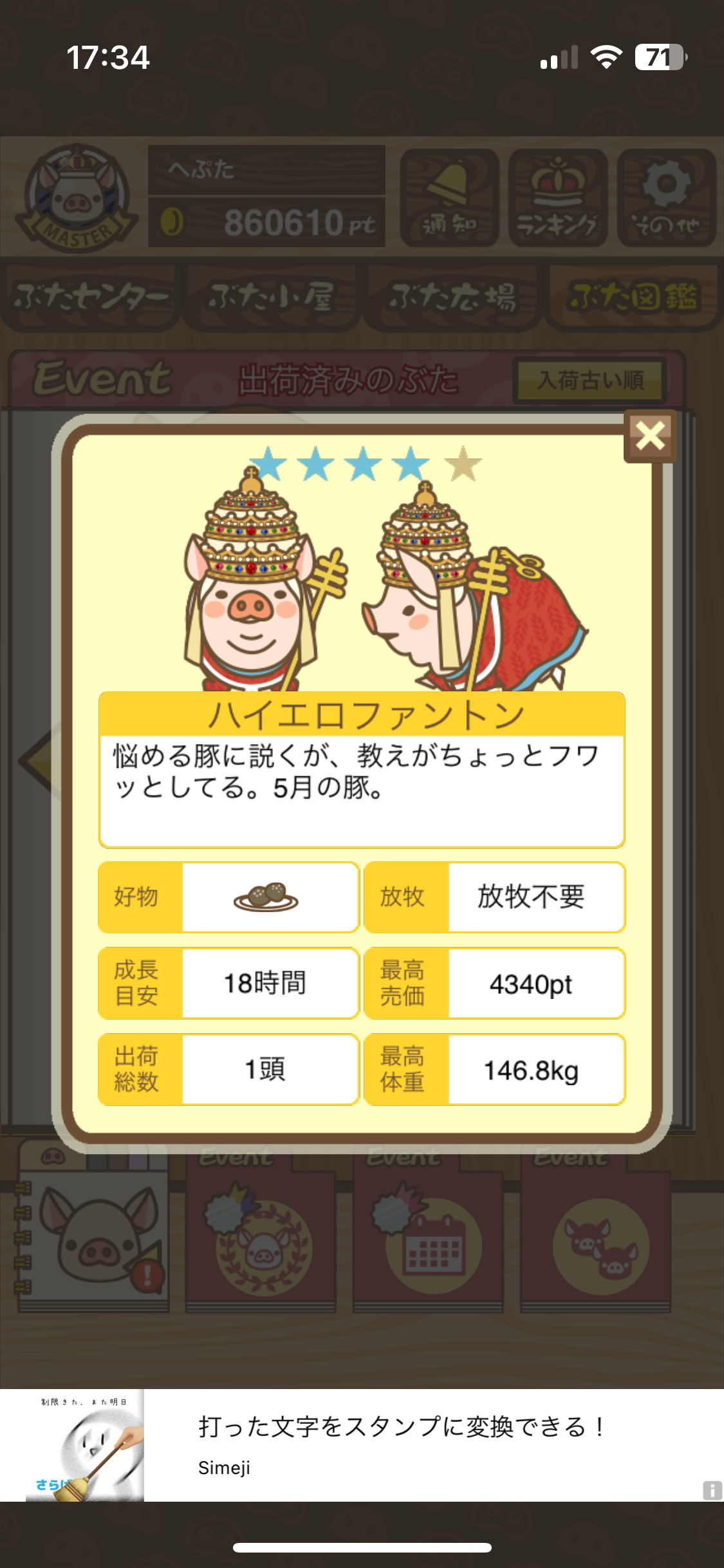
Task: Open the Simeji ad banner
Action: pyautogui.click(x=362, y=1445)
